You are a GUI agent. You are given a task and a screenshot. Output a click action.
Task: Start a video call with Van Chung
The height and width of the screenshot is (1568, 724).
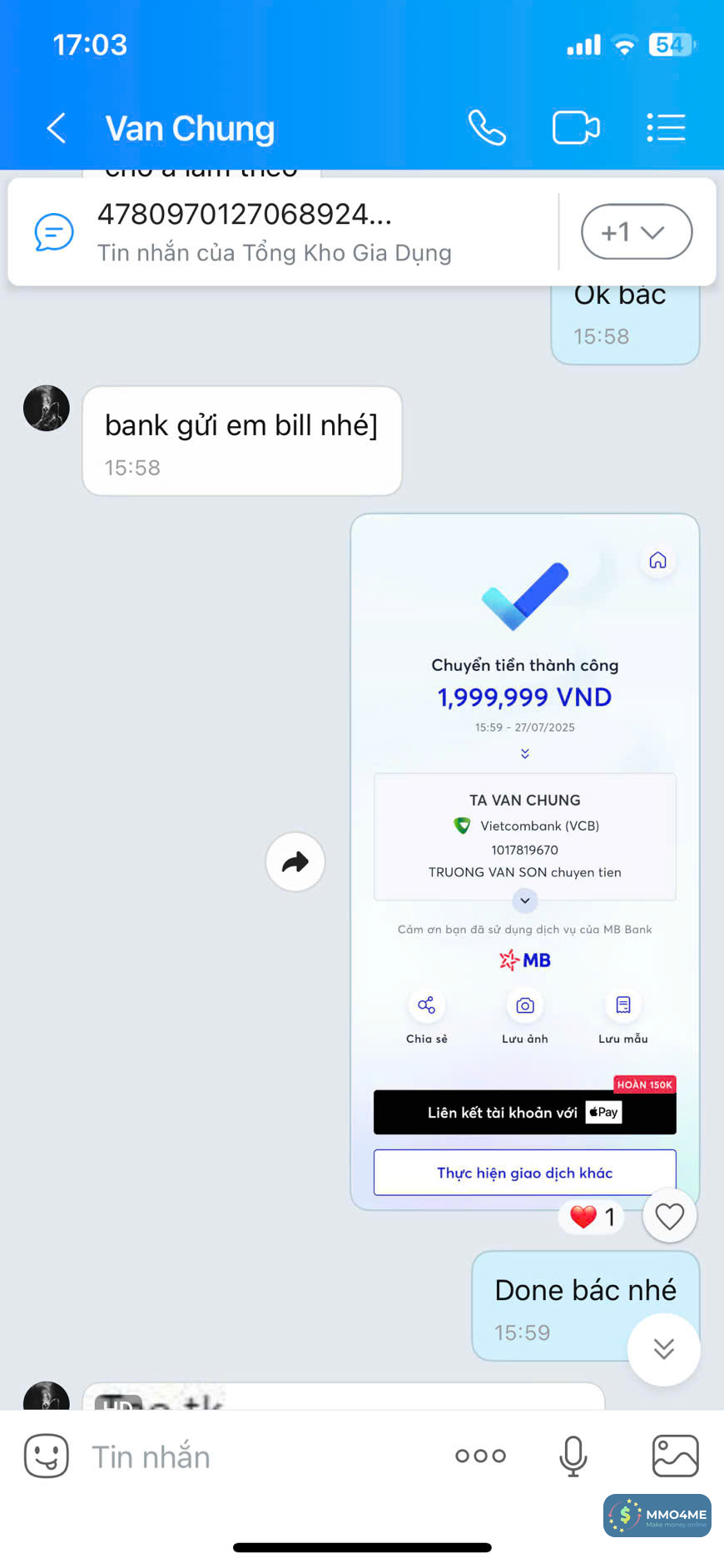click(576, 128)
